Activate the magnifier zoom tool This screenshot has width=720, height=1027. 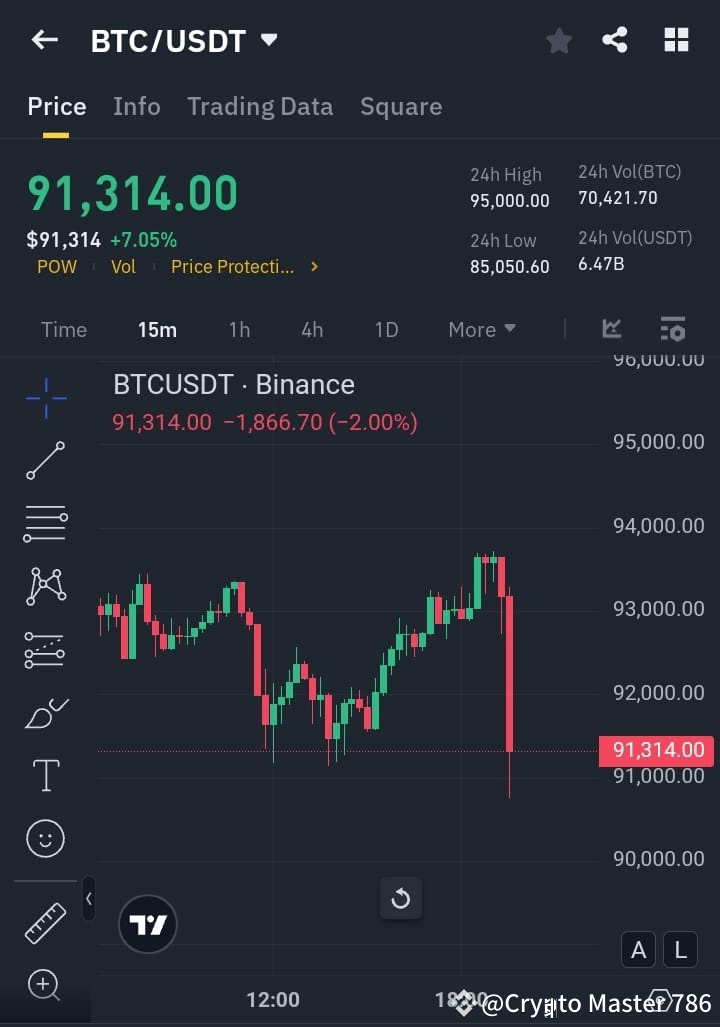pyautogui.click(x=45, y=986)
